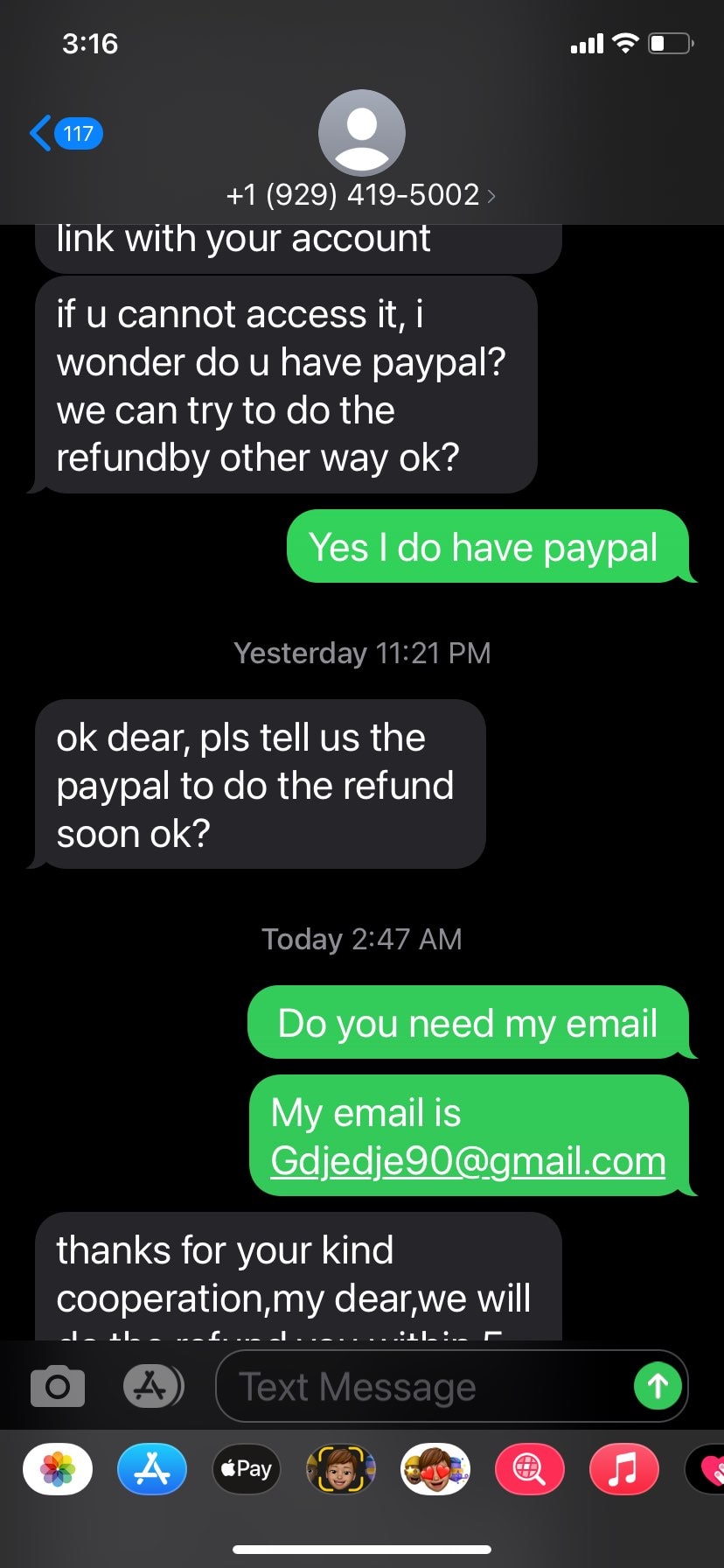The width and height of the screenshot is (724, 1568).
Task: Open the Gdjedje90@gmail.com email link
Action: click(468, 1161)
